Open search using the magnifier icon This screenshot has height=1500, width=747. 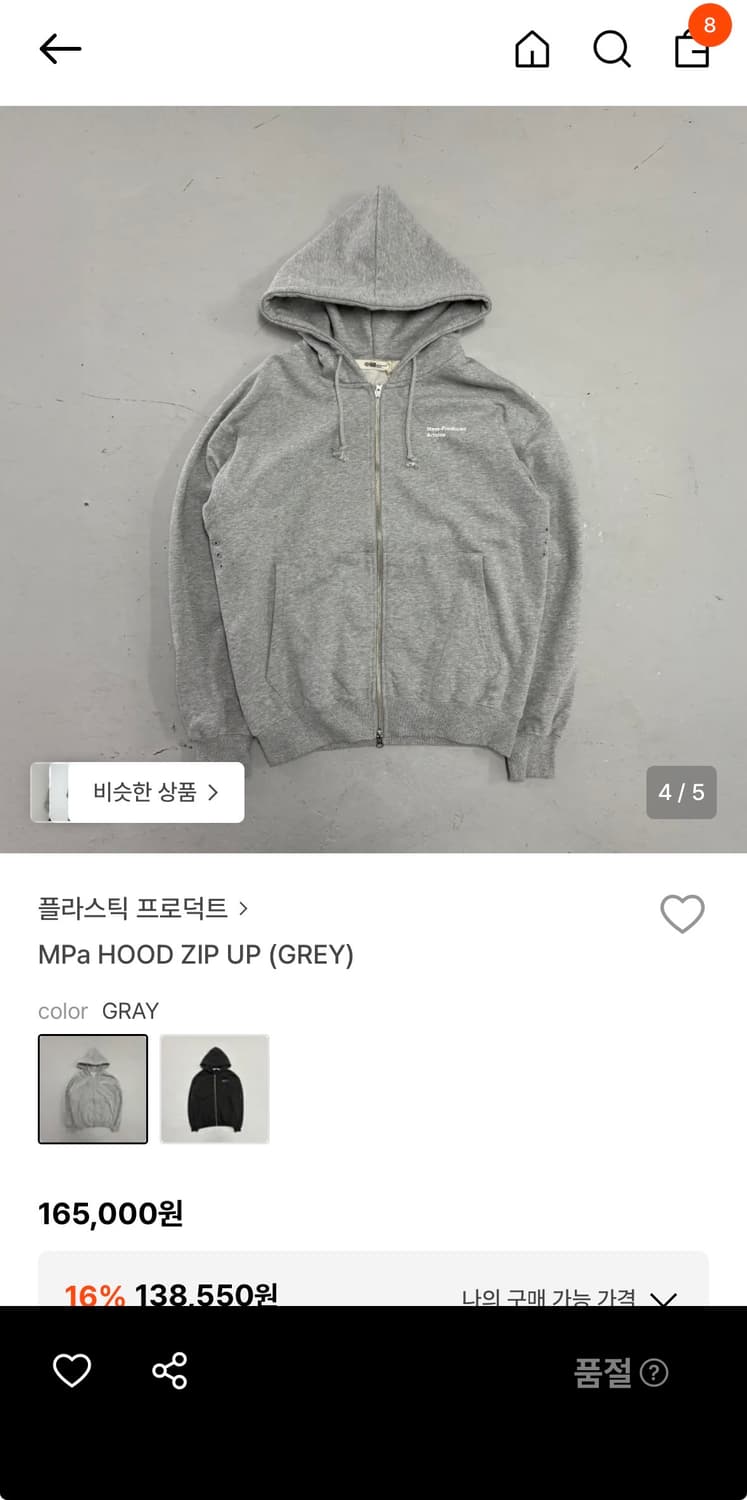point(612,49)
